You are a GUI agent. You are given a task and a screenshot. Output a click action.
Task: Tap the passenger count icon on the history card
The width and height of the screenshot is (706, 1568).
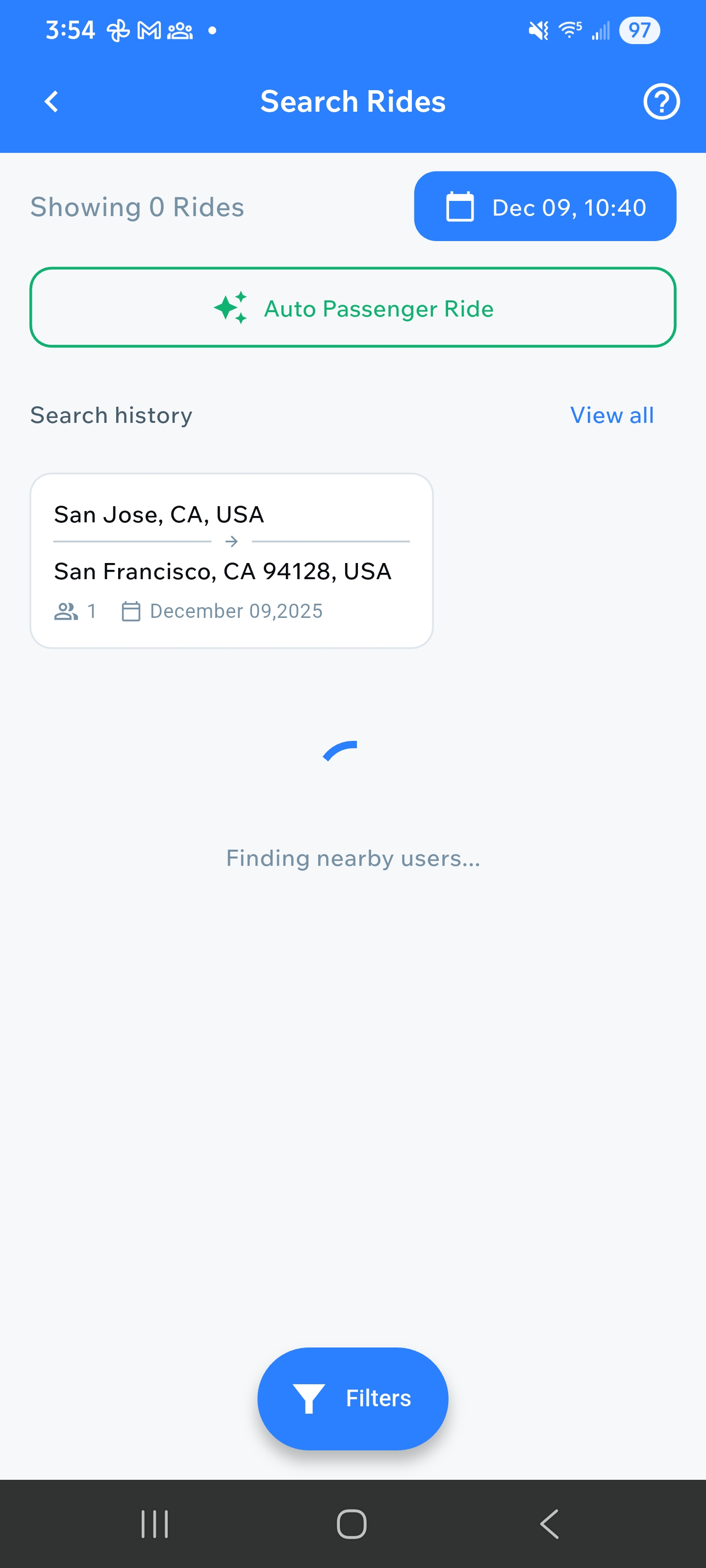(x=67, y=611)
